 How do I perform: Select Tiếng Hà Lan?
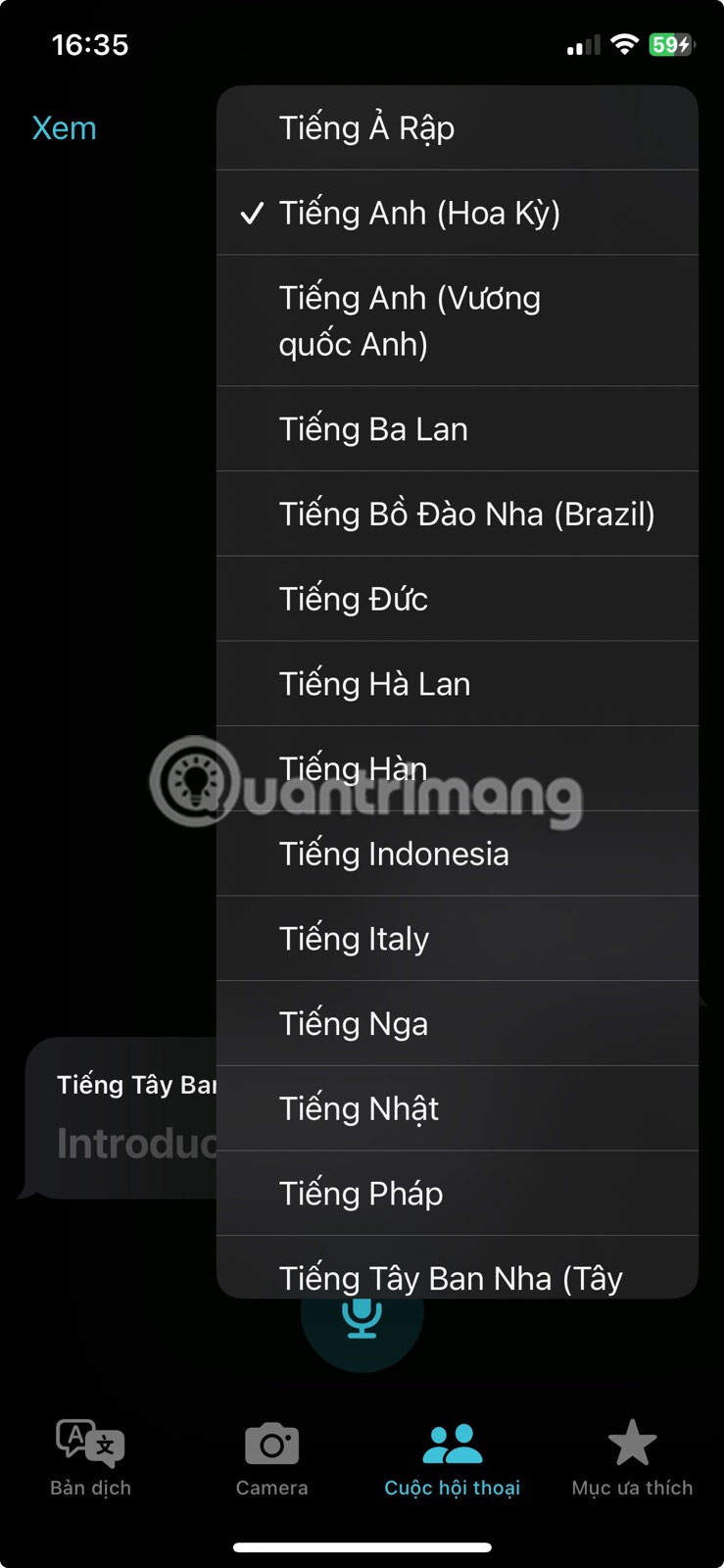(x=457, y=684)
